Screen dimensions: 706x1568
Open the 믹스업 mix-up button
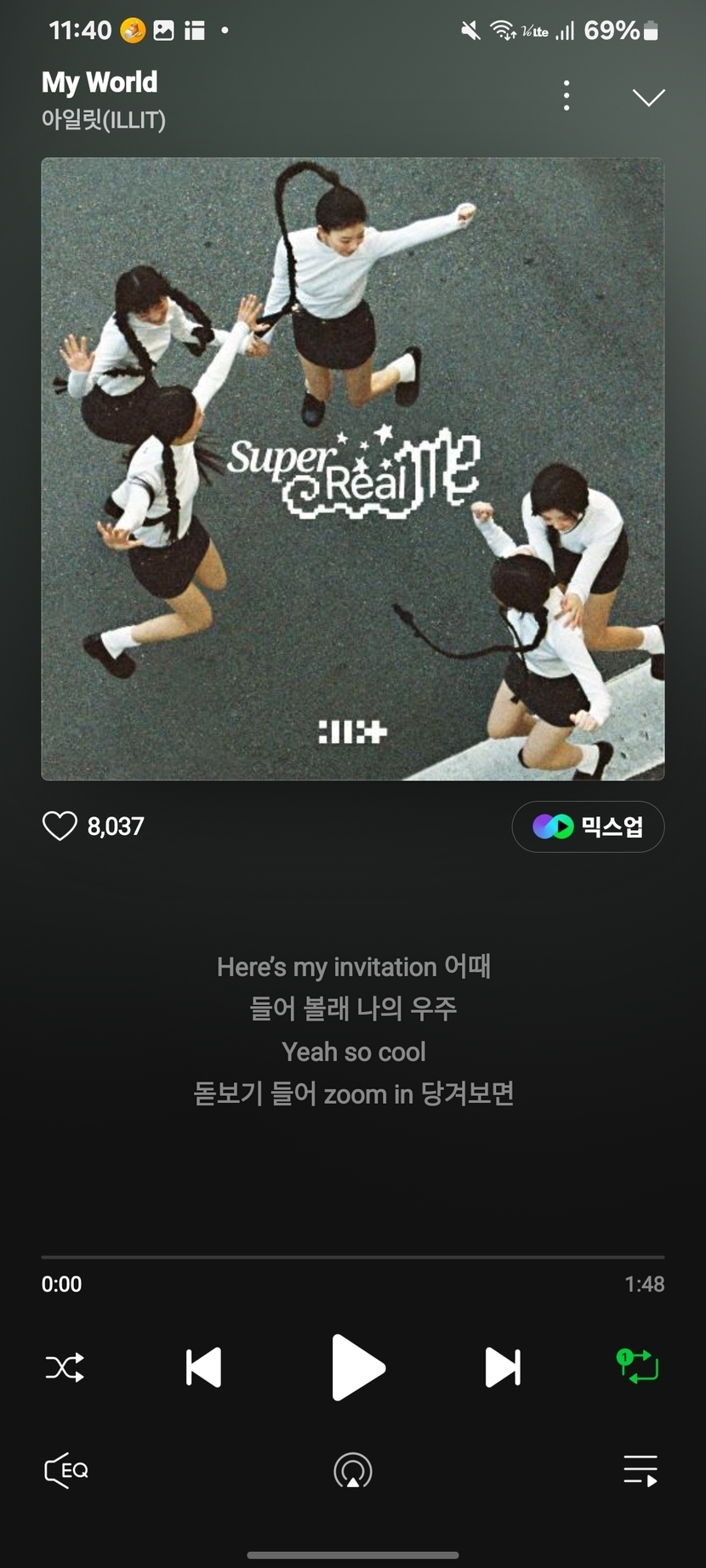point(588,827)
